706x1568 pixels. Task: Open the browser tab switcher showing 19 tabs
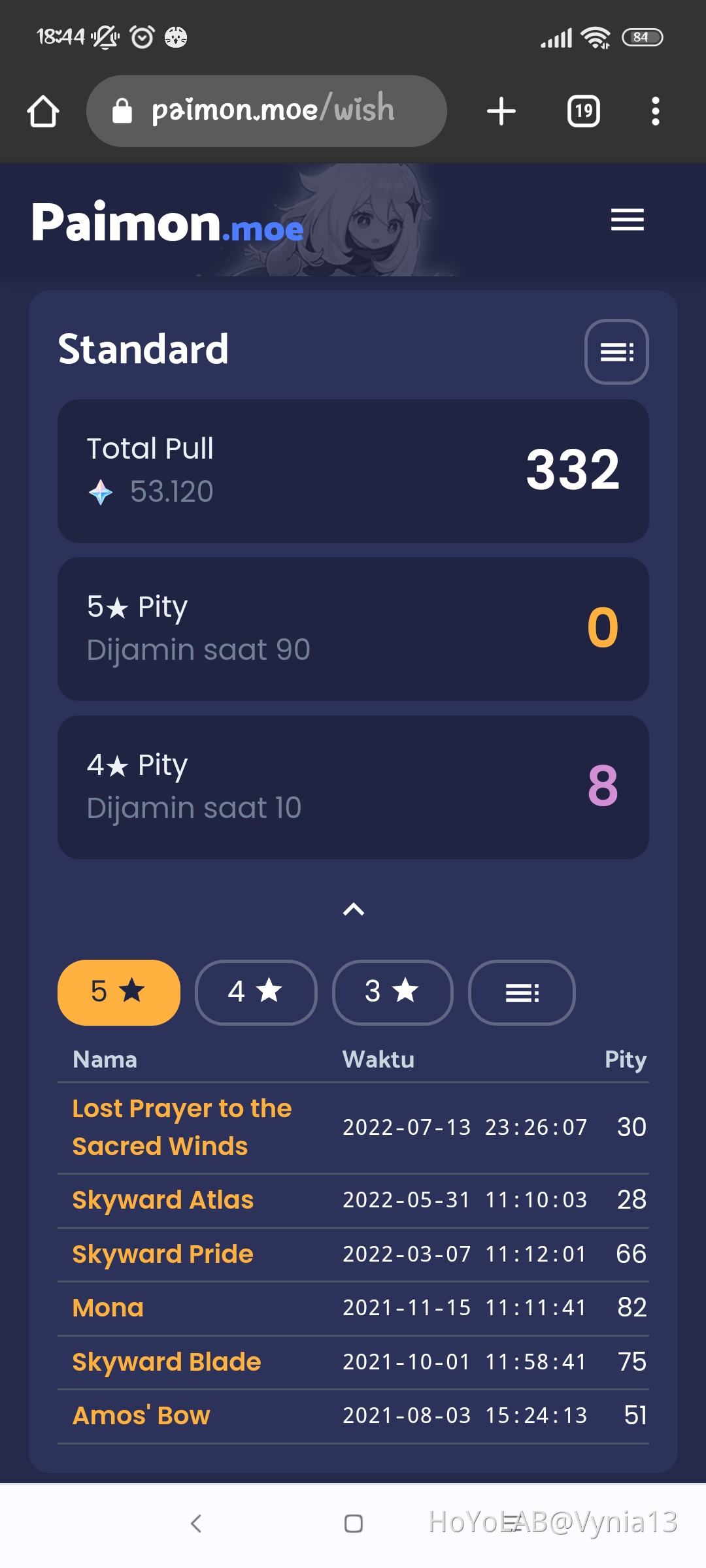pyautogui.click(x=582, y=110)
